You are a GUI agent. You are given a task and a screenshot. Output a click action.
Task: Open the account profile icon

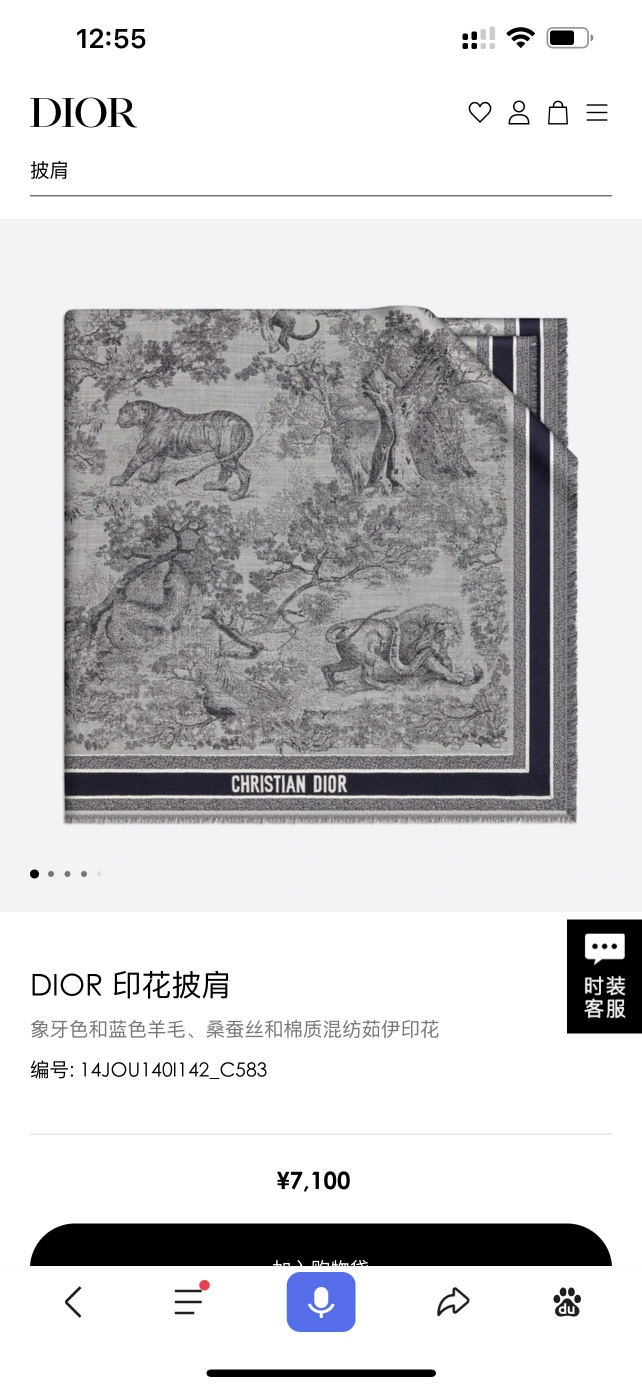[519, 113]
